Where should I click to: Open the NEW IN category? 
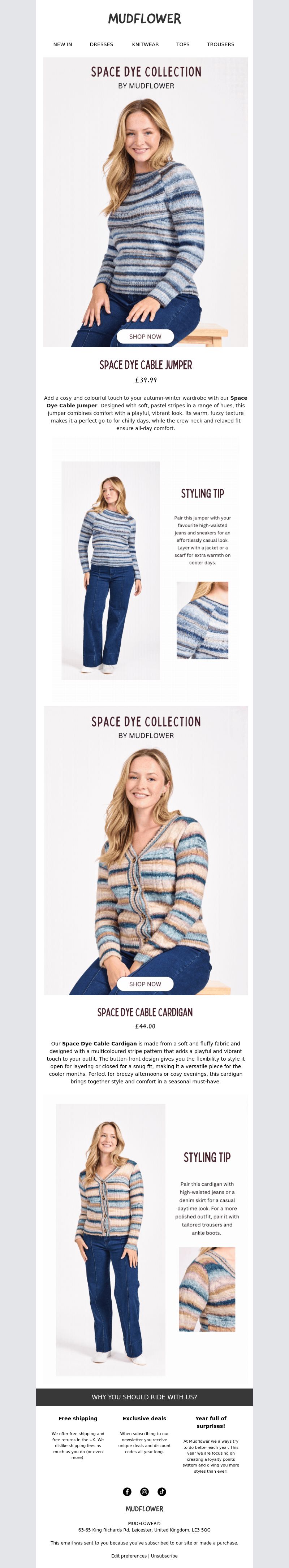[x=62, y=44]
